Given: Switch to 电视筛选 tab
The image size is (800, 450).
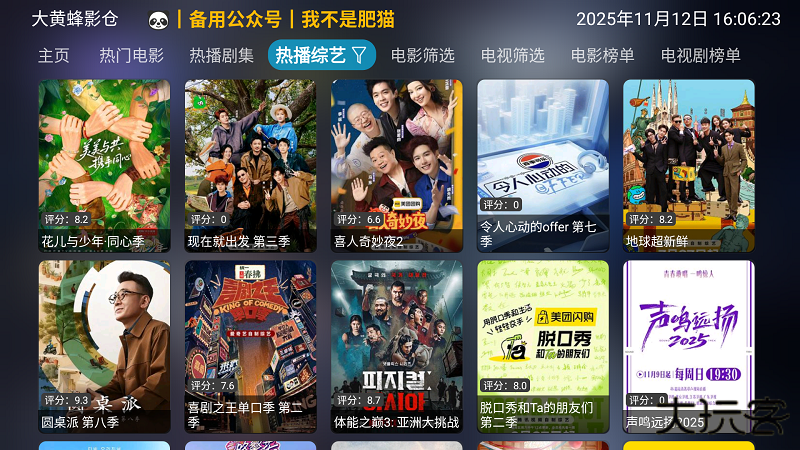Looking at the screenshot, I should click(512, 56).
